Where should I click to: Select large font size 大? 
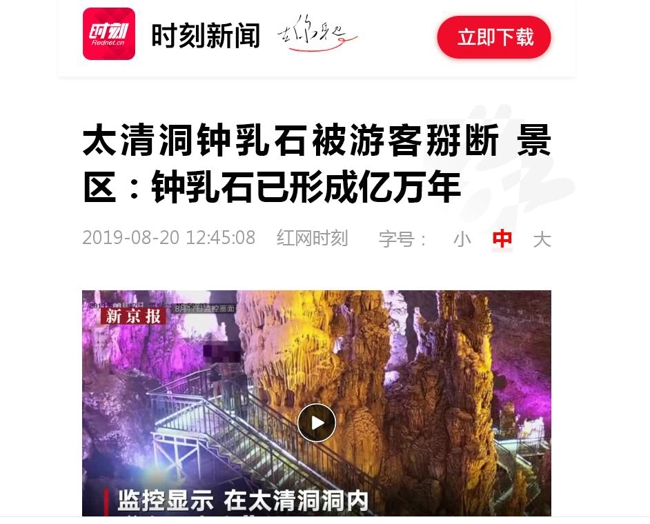(x=541, y=239)
